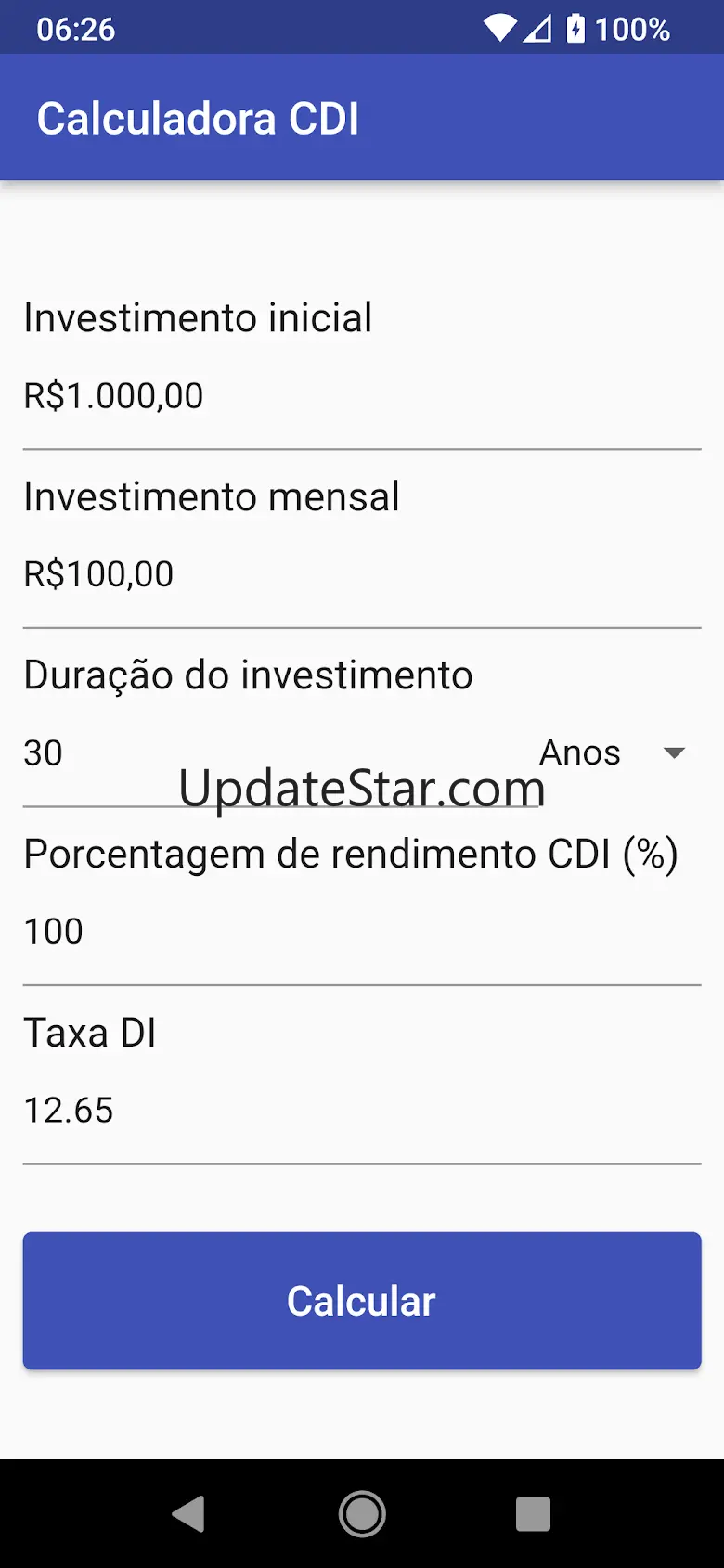Change the Taxa DI rate field
This screenshot has width=724, height=1568.
point(361,1111)
